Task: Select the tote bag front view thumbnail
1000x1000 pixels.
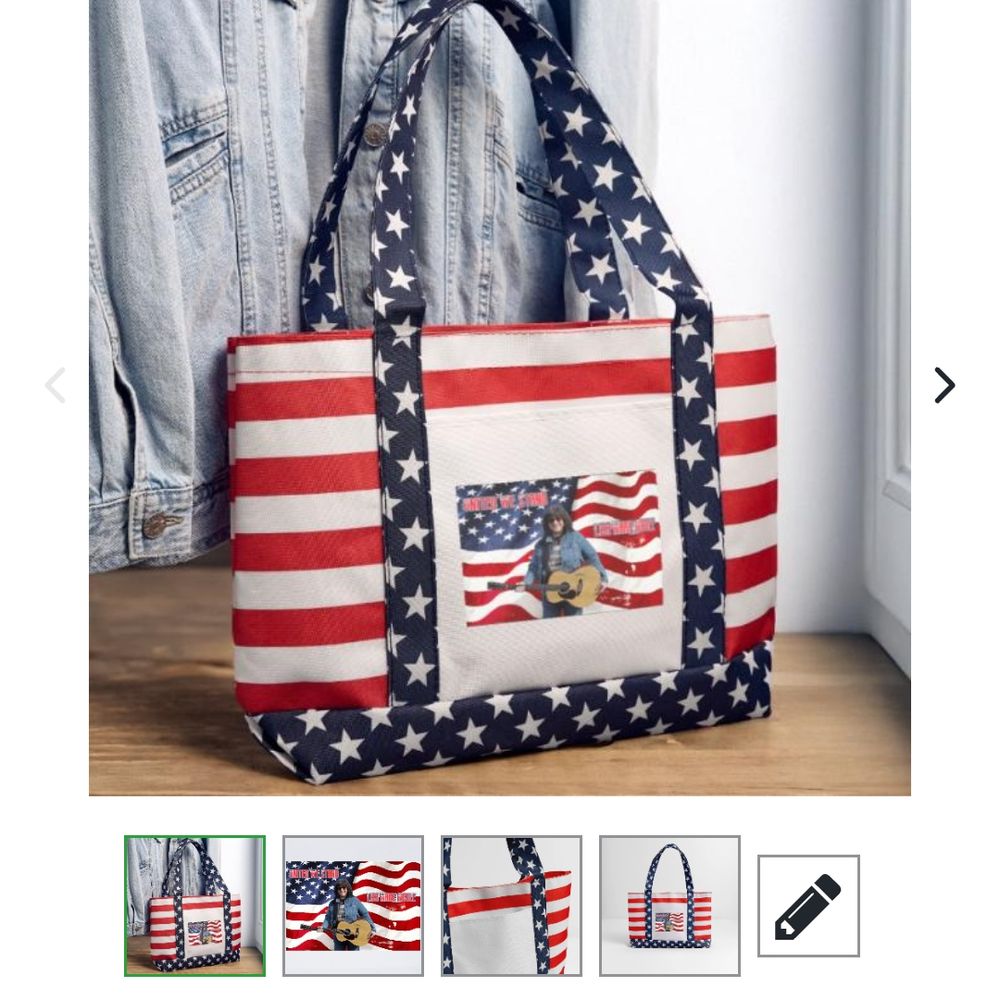Action: (x=669, y=905)
